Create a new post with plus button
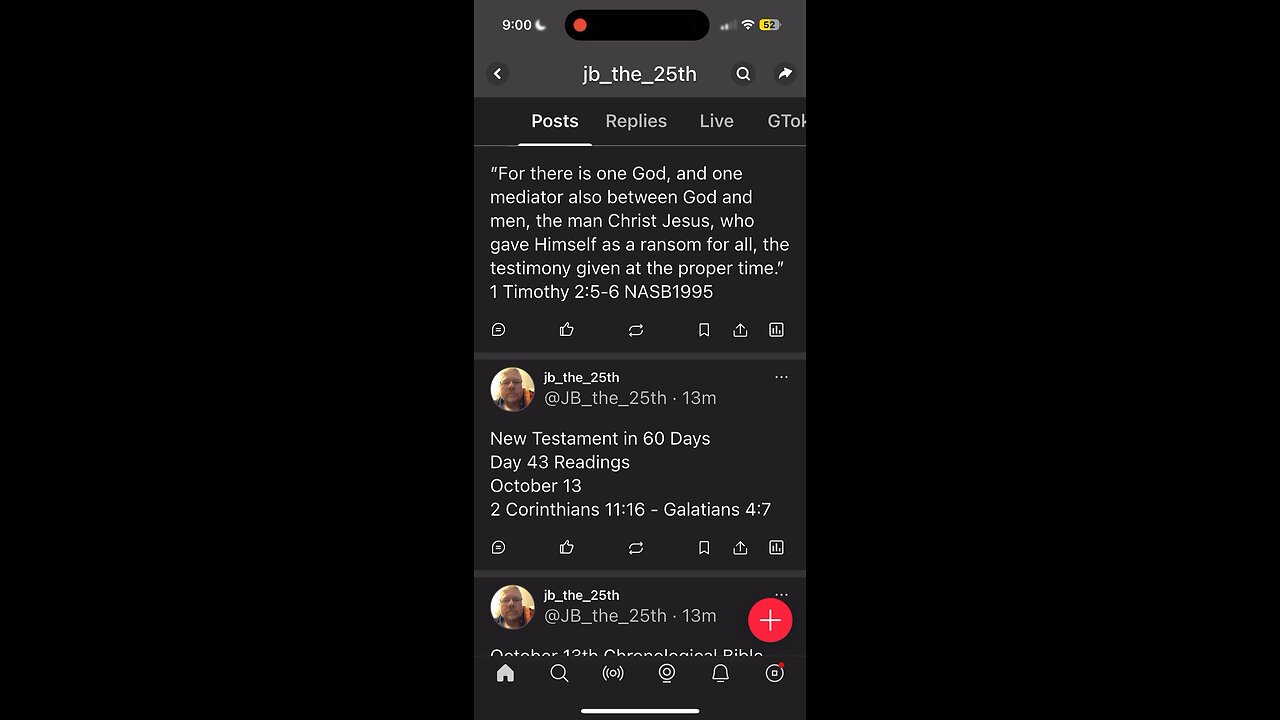 pos(770,621)
